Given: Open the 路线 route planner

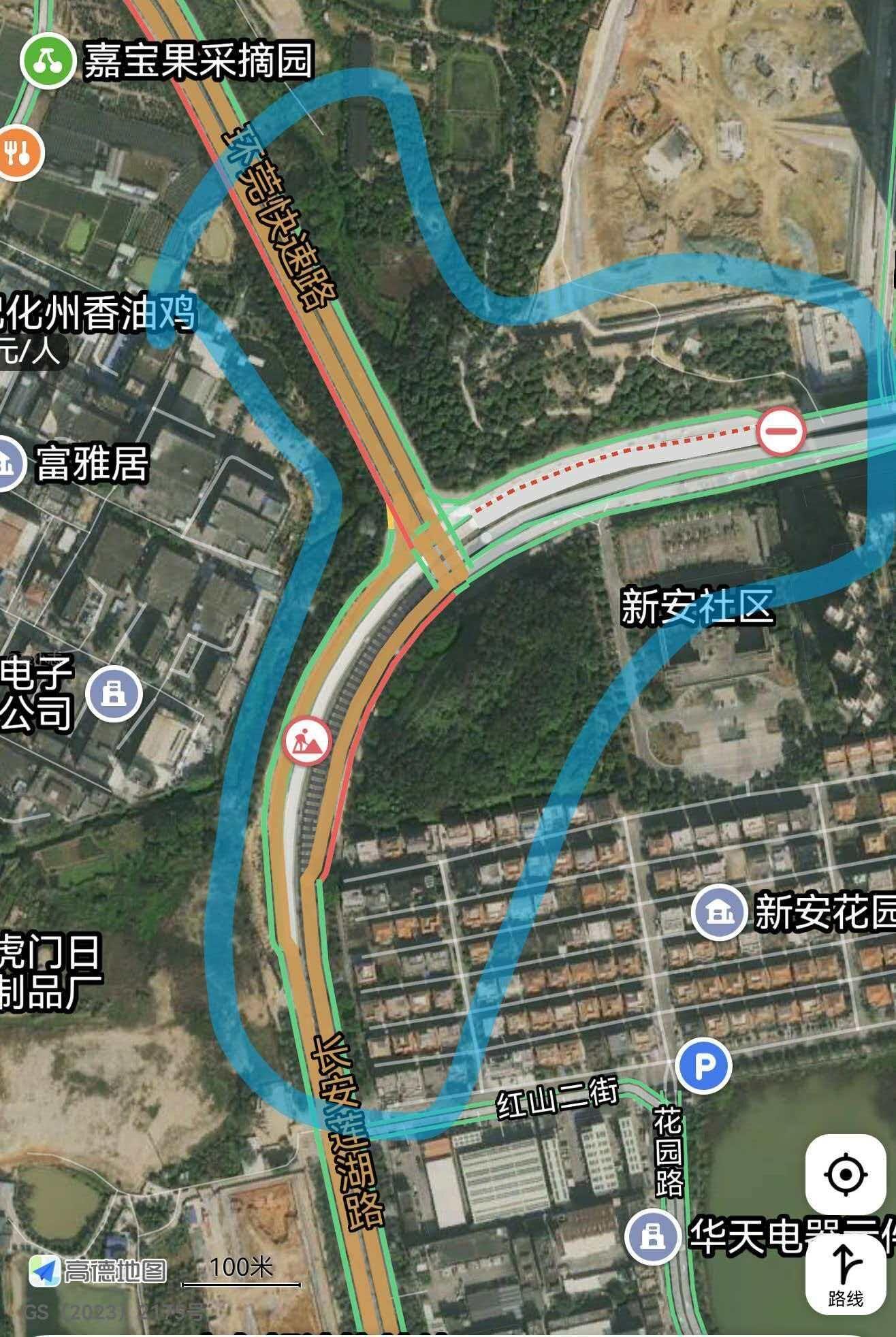Looking at the screenshot, I should pyautogui.click(x=846, y=1274).
